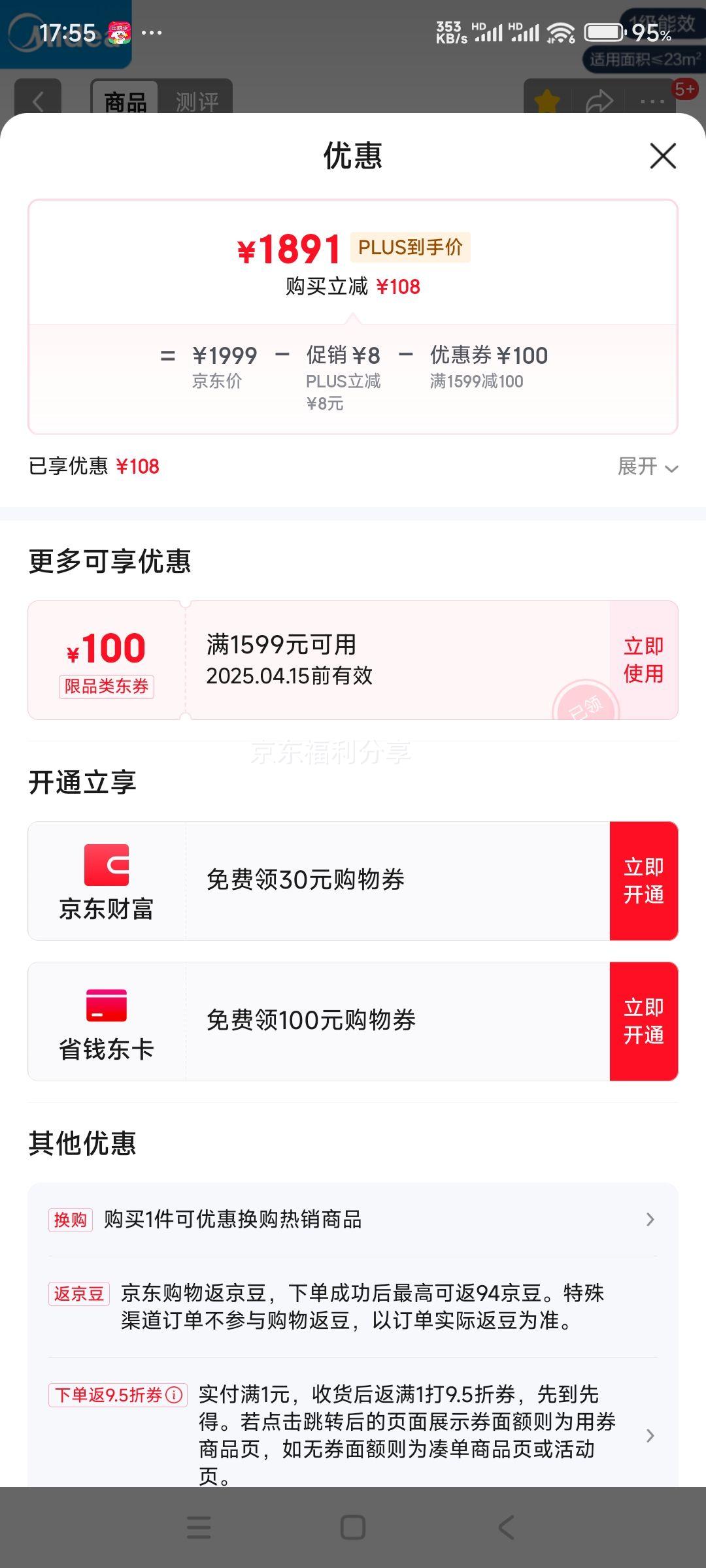Open the 下单返9.5折券 offer details
The image size is (706, 1568).
[353, 1435]
